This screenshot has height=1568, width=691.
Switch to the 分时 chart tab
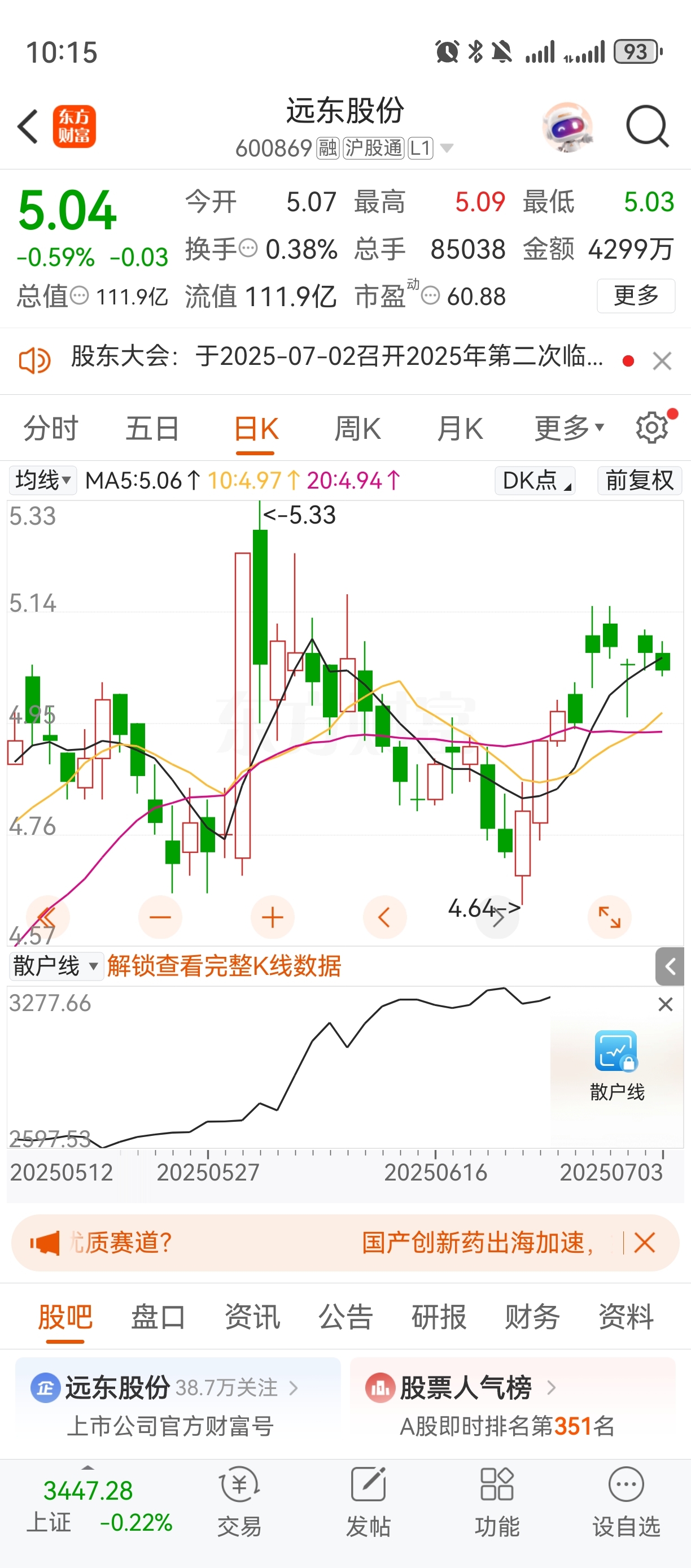pyautogui.click(x=50, y=428)
